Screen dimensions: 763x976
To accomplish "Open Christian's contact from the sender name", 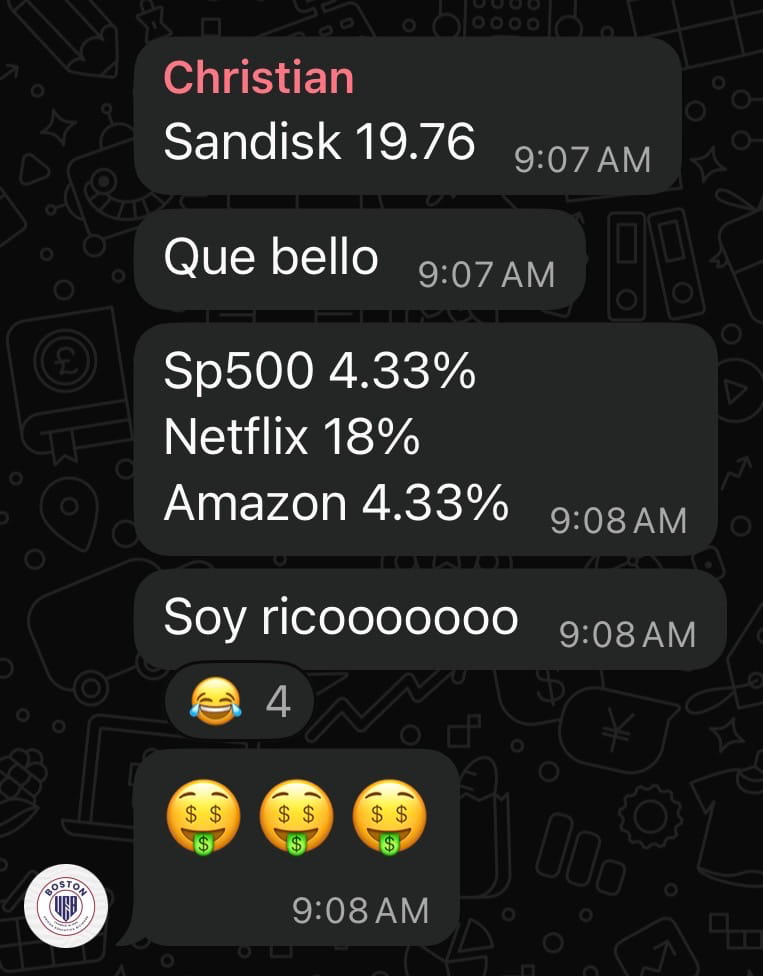I will (258, 78).
